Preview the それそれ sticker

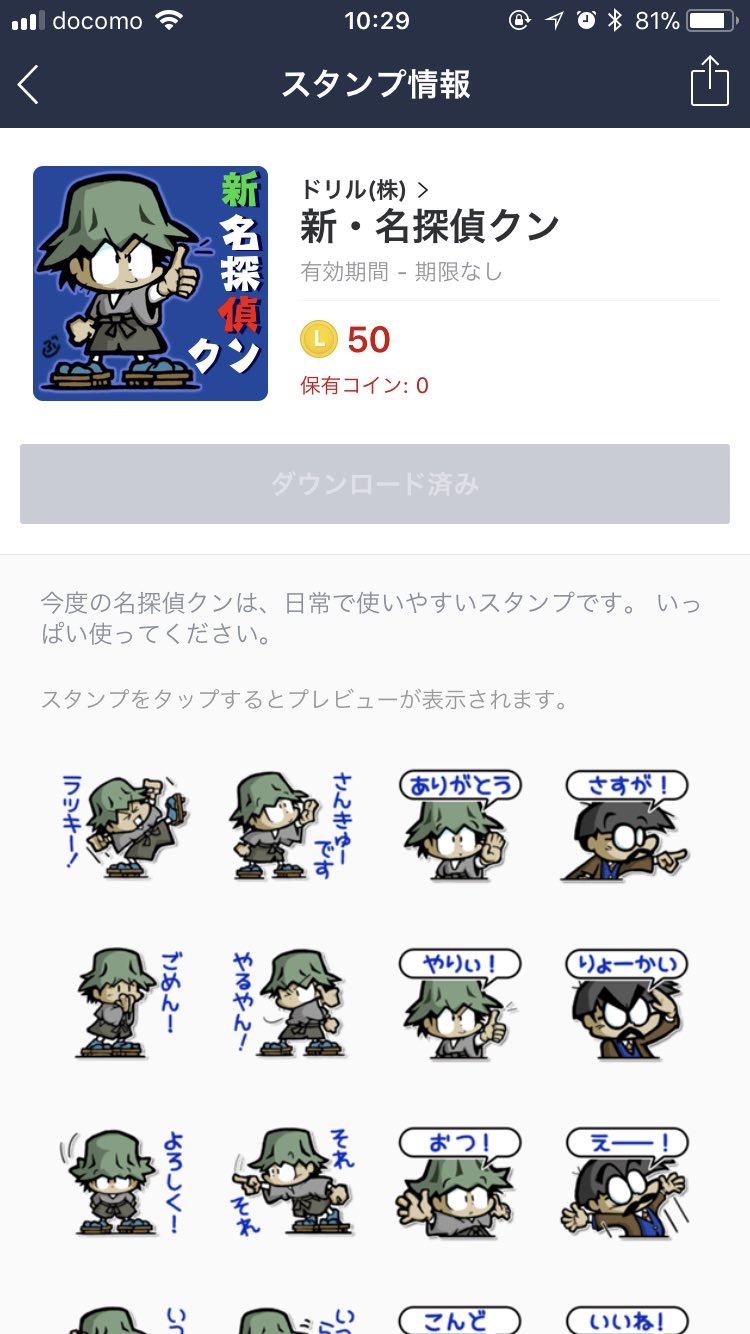pos(290,1182)
